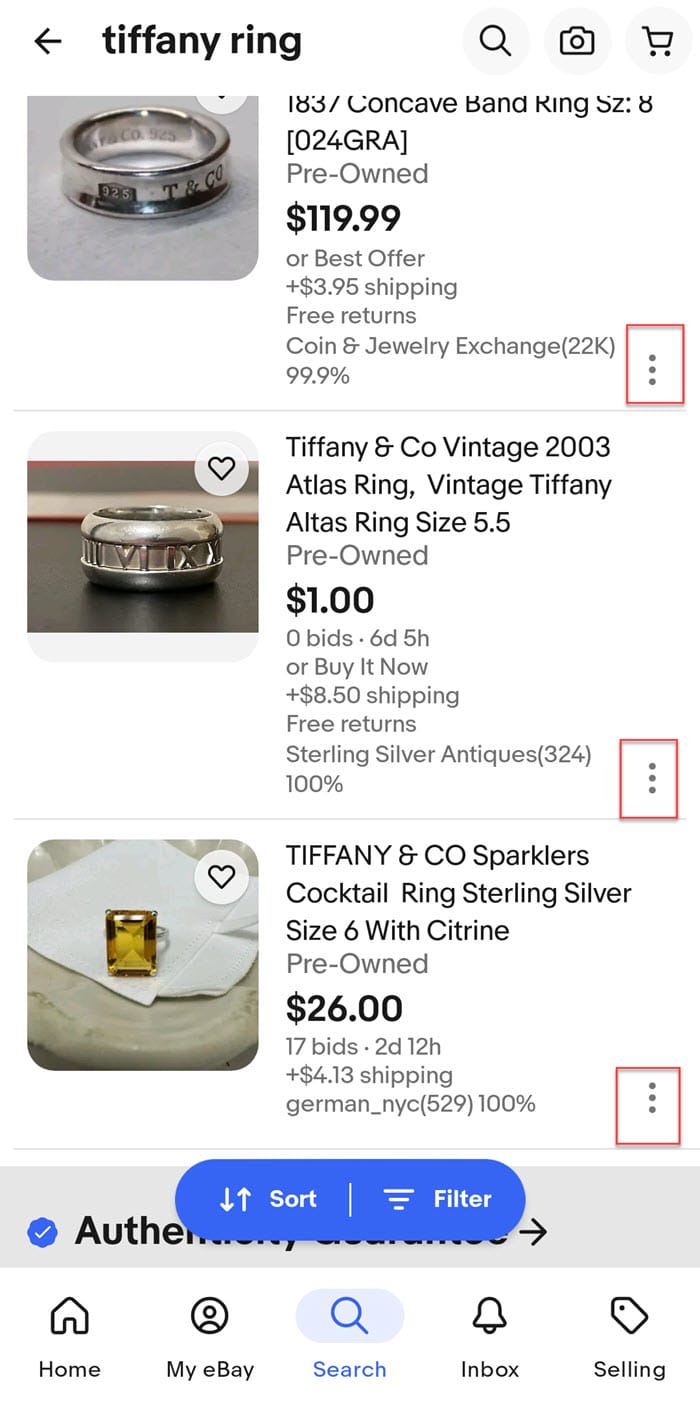Switch to the Selling tab

pos(629,1336)
